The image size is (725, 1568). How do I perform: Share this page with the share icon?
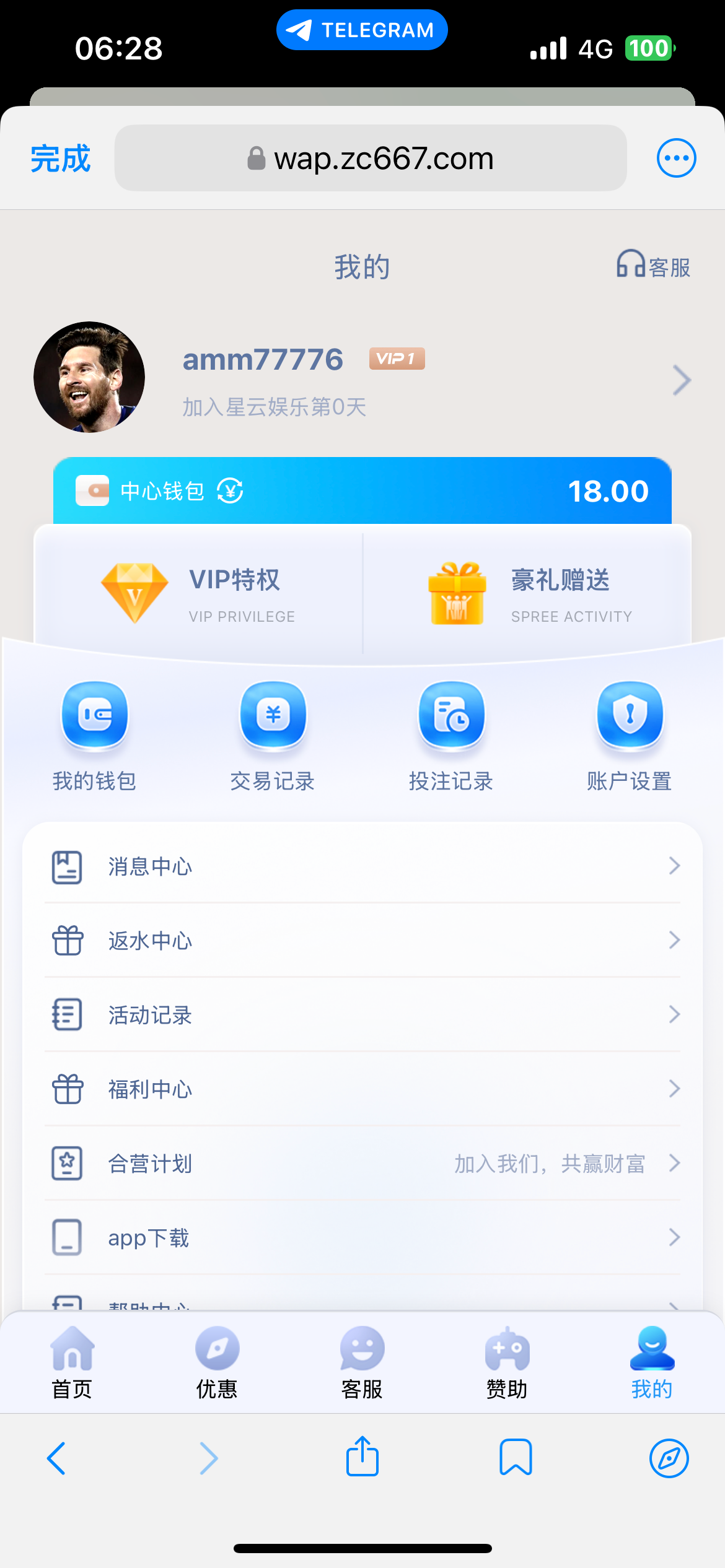(362, 1457)
